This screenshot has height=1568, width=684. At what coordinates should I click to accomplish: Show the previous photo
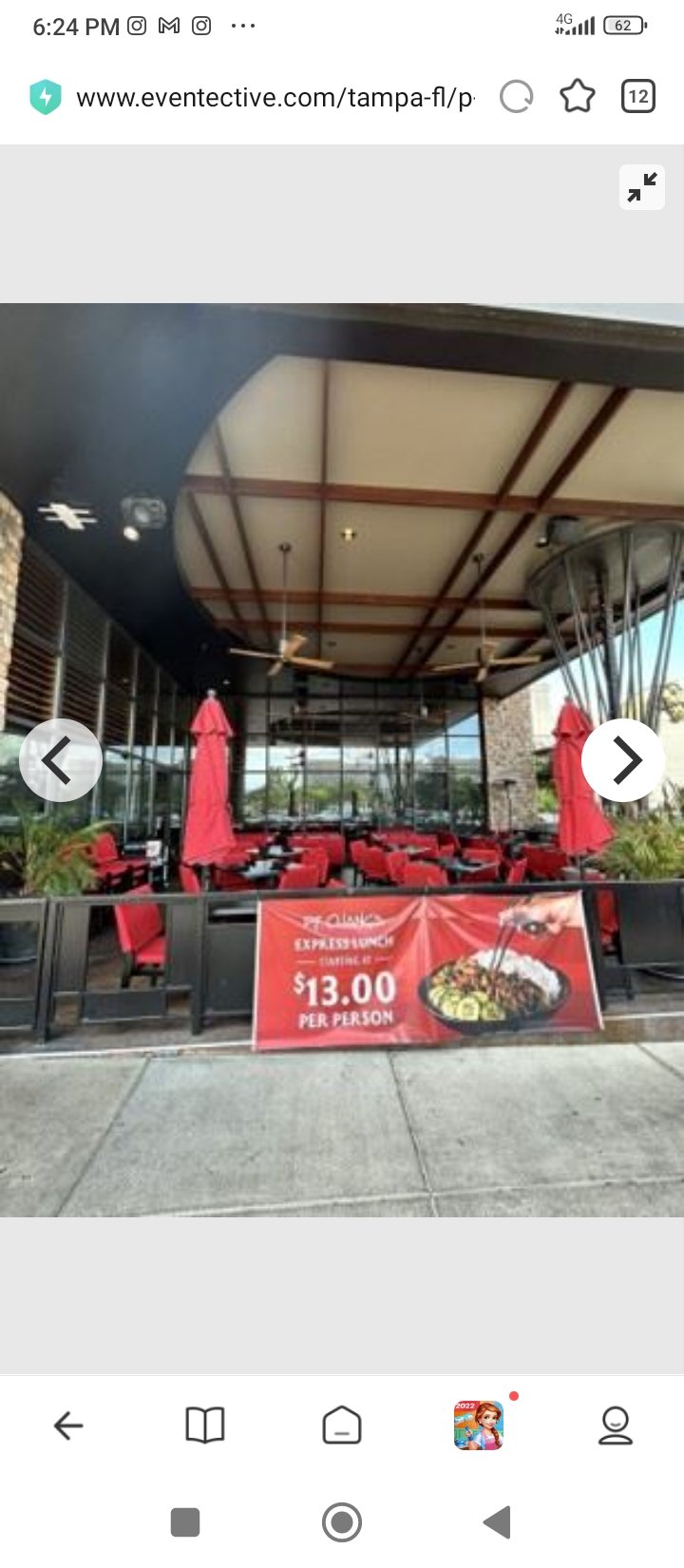[x=61, y=760]
